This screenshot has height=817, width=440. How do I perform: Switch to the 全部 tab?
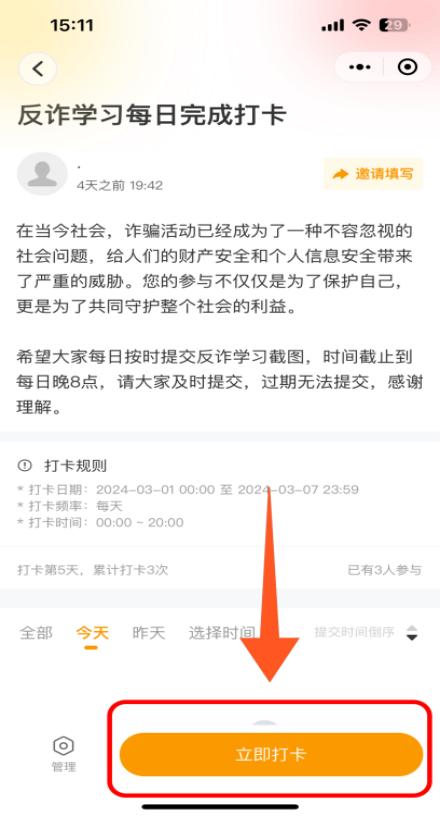click(36, 633)
